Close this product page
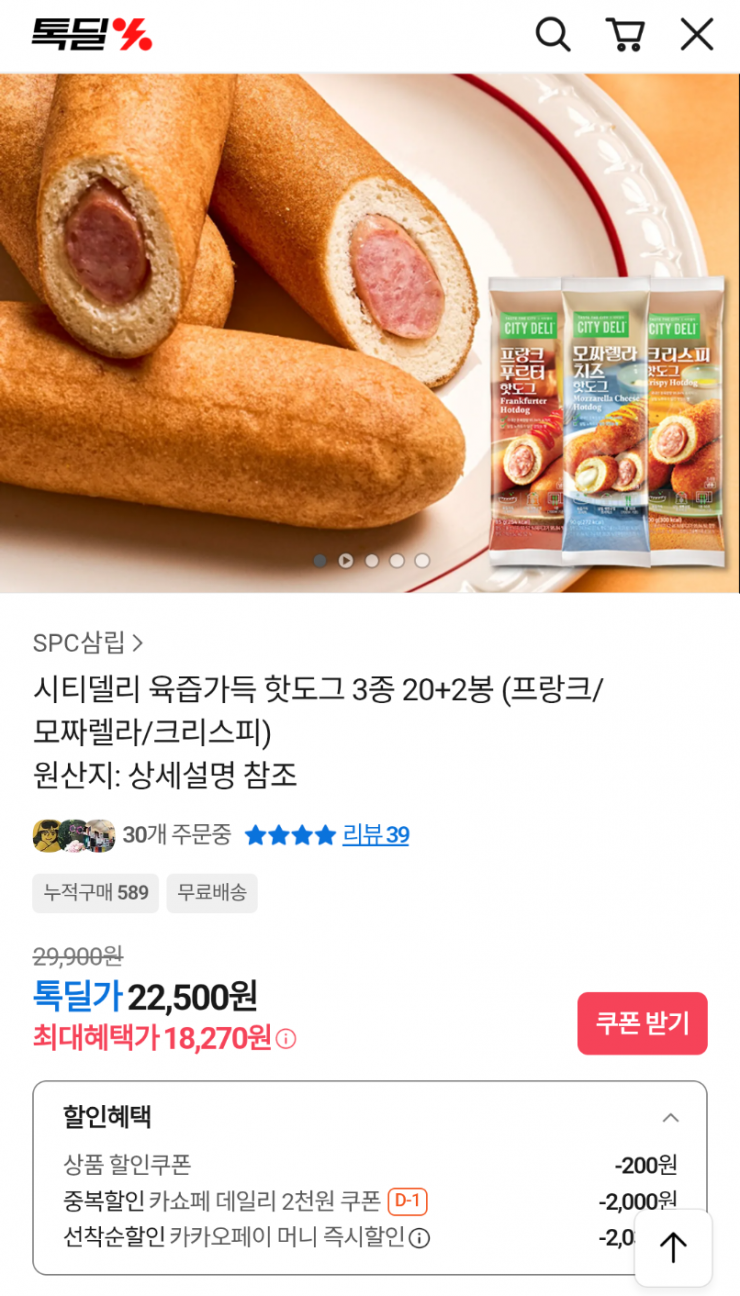740x1296 pixels. tap(697, 35)
